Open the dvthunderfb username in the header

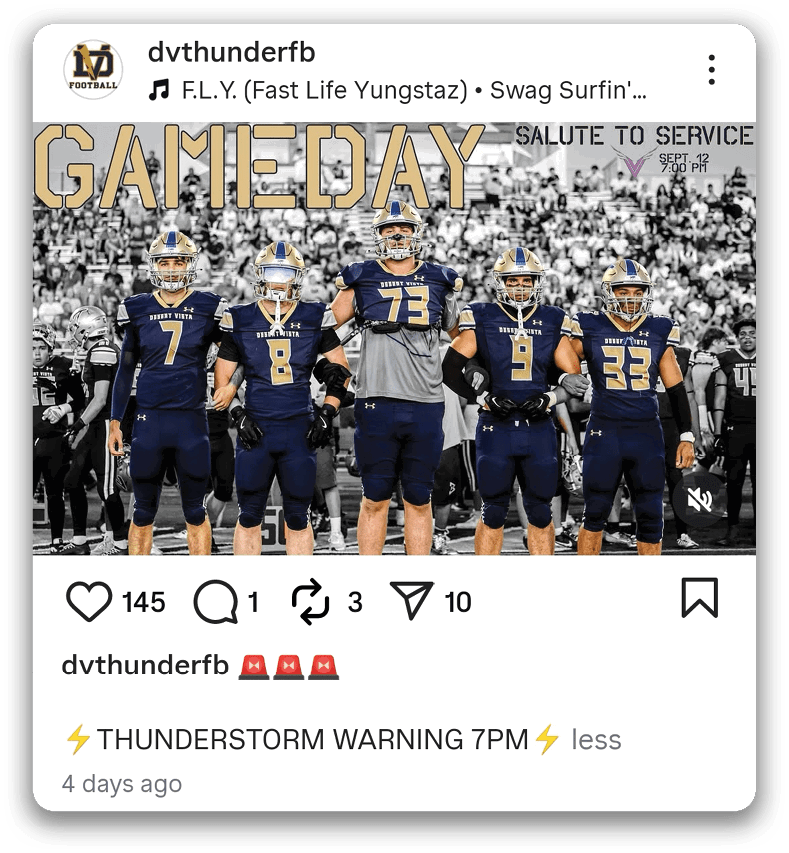231,52
